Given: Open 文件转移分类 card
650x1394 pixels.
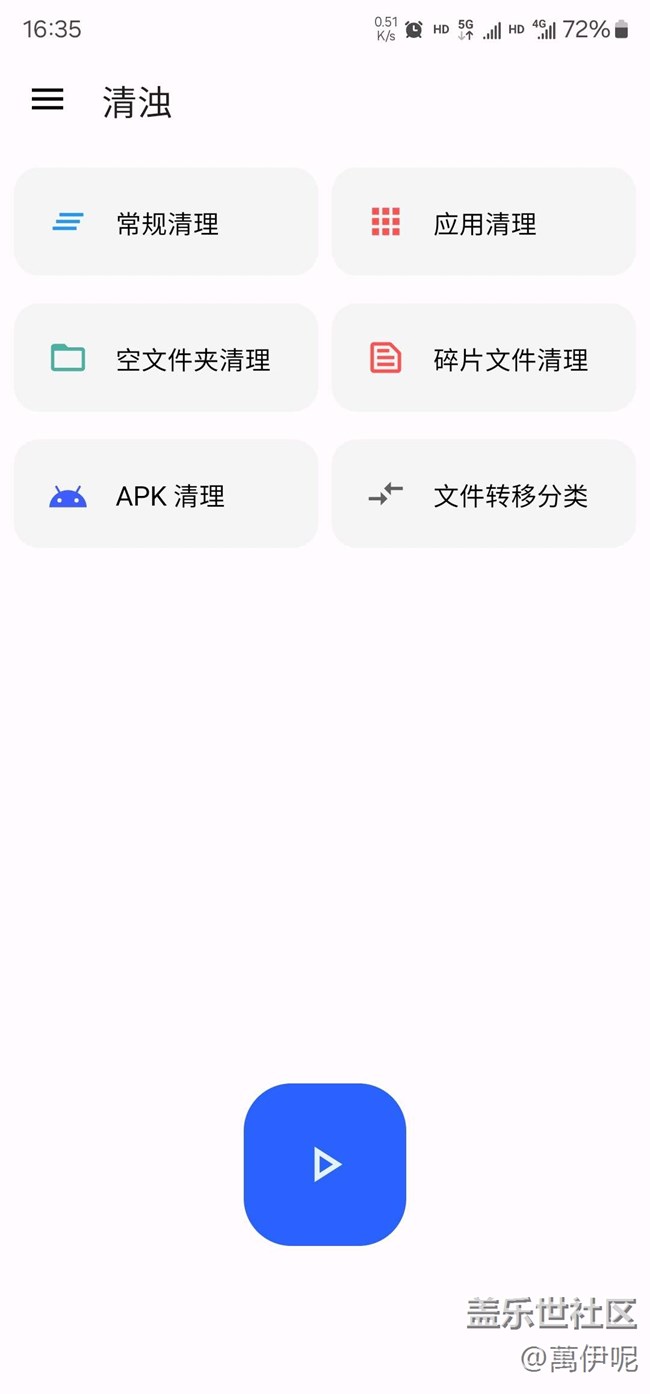Looking at the screenshot, I should [484, 494].
